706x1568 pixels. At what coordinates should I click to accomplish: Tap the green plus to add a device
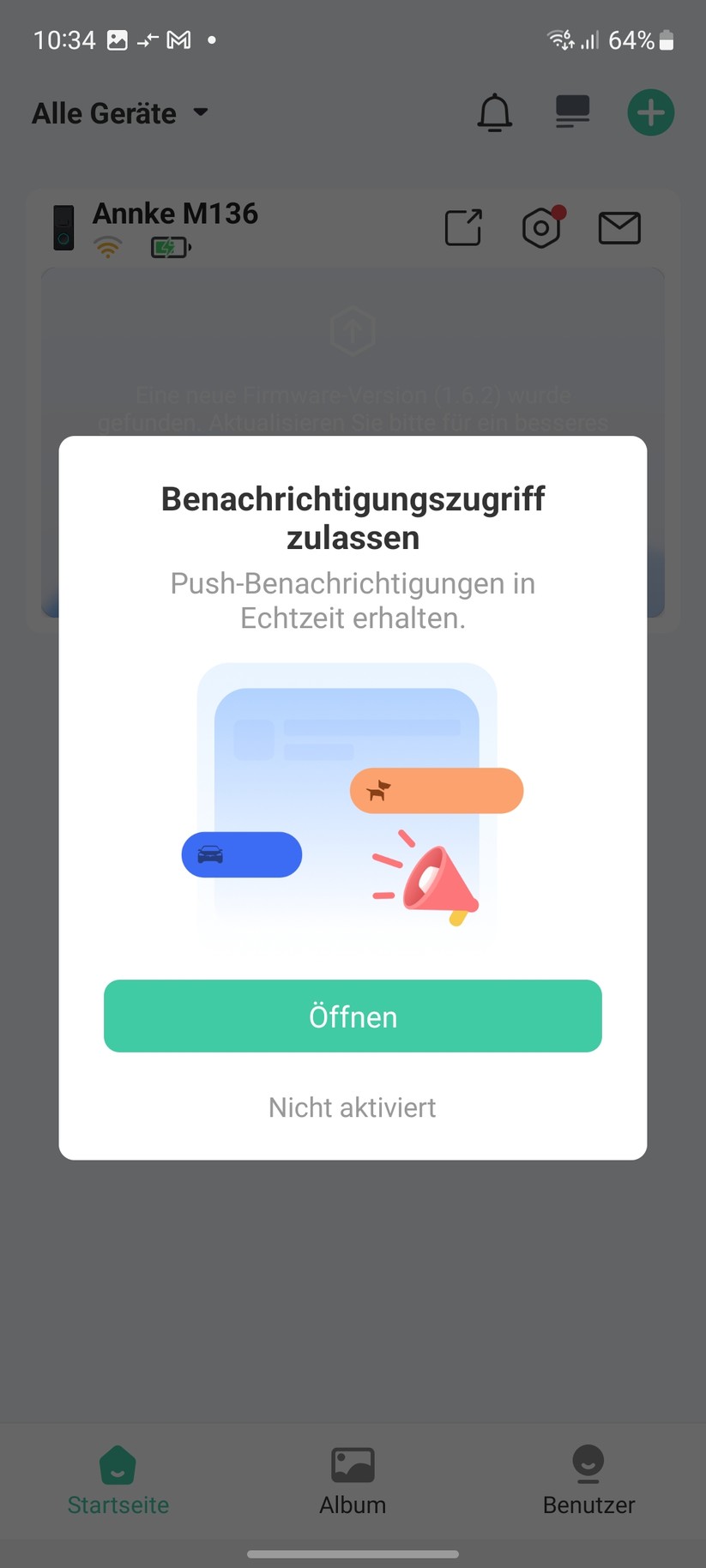click(650, 112)
